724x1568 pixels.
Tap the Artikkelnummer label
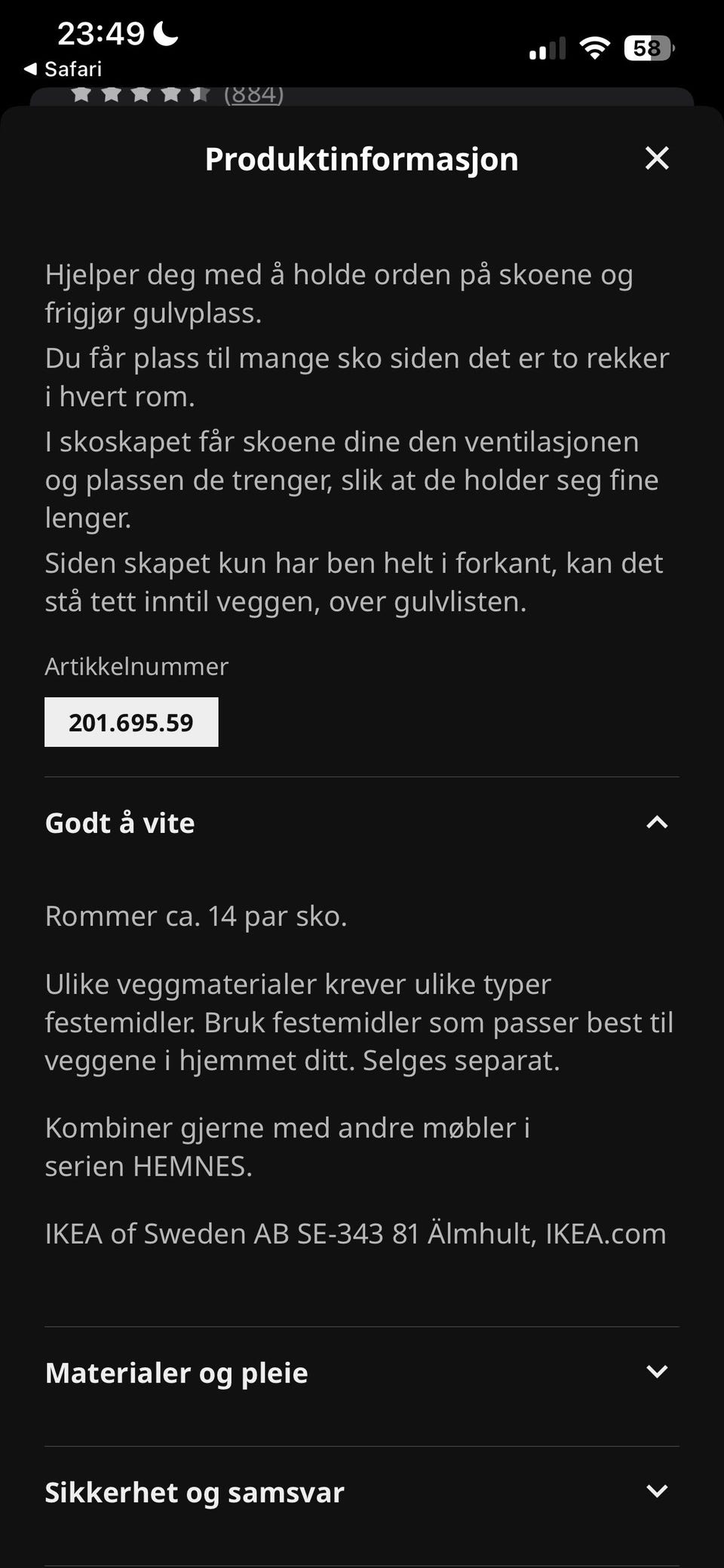coord(137,666)
